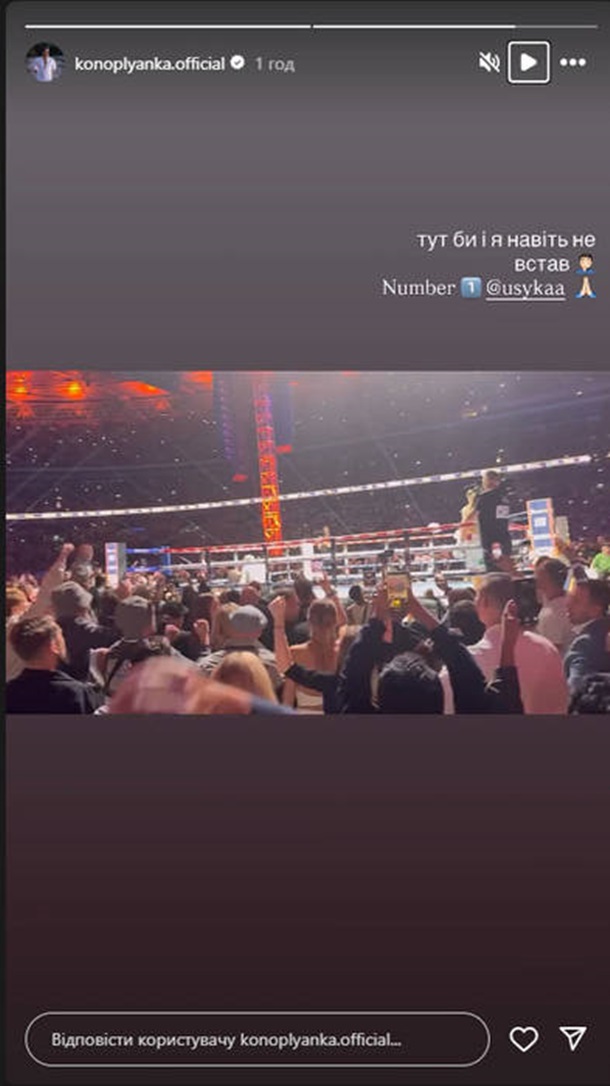Open the story overflow menu
This screenshot has height=1086, width=610.
[572, 63]
